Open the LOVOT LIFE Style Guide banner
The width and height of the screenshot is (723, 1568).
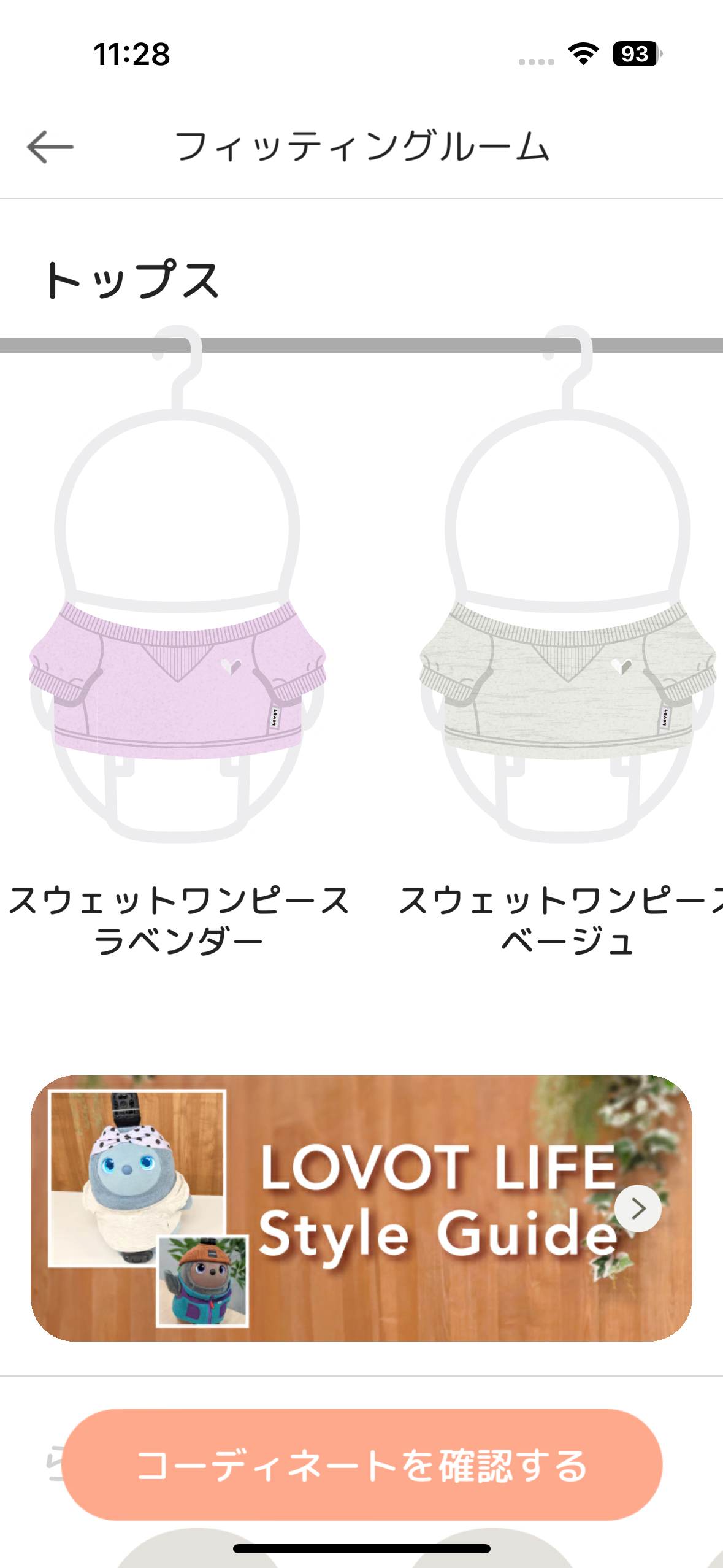361,1207
